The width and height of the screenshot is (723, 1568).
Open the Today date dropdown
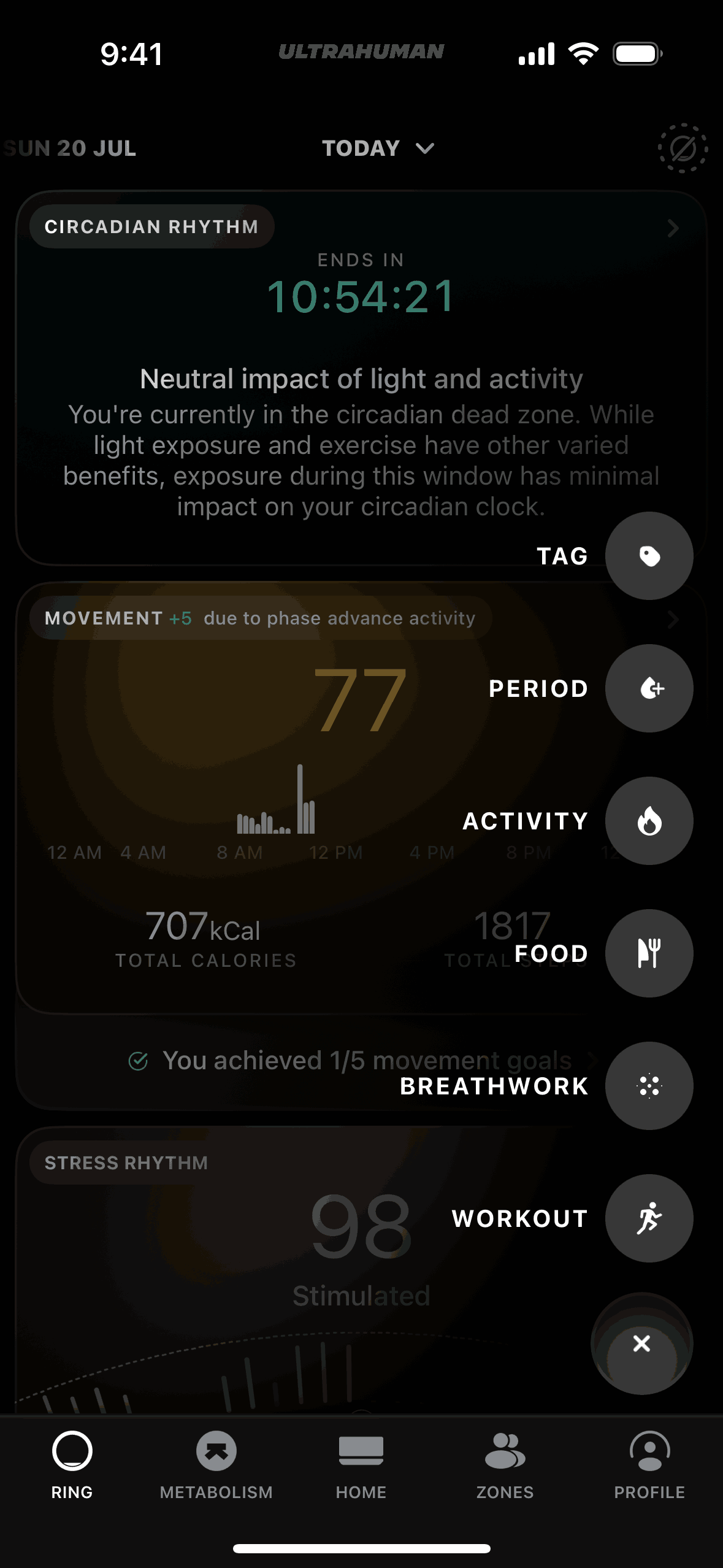377,148
